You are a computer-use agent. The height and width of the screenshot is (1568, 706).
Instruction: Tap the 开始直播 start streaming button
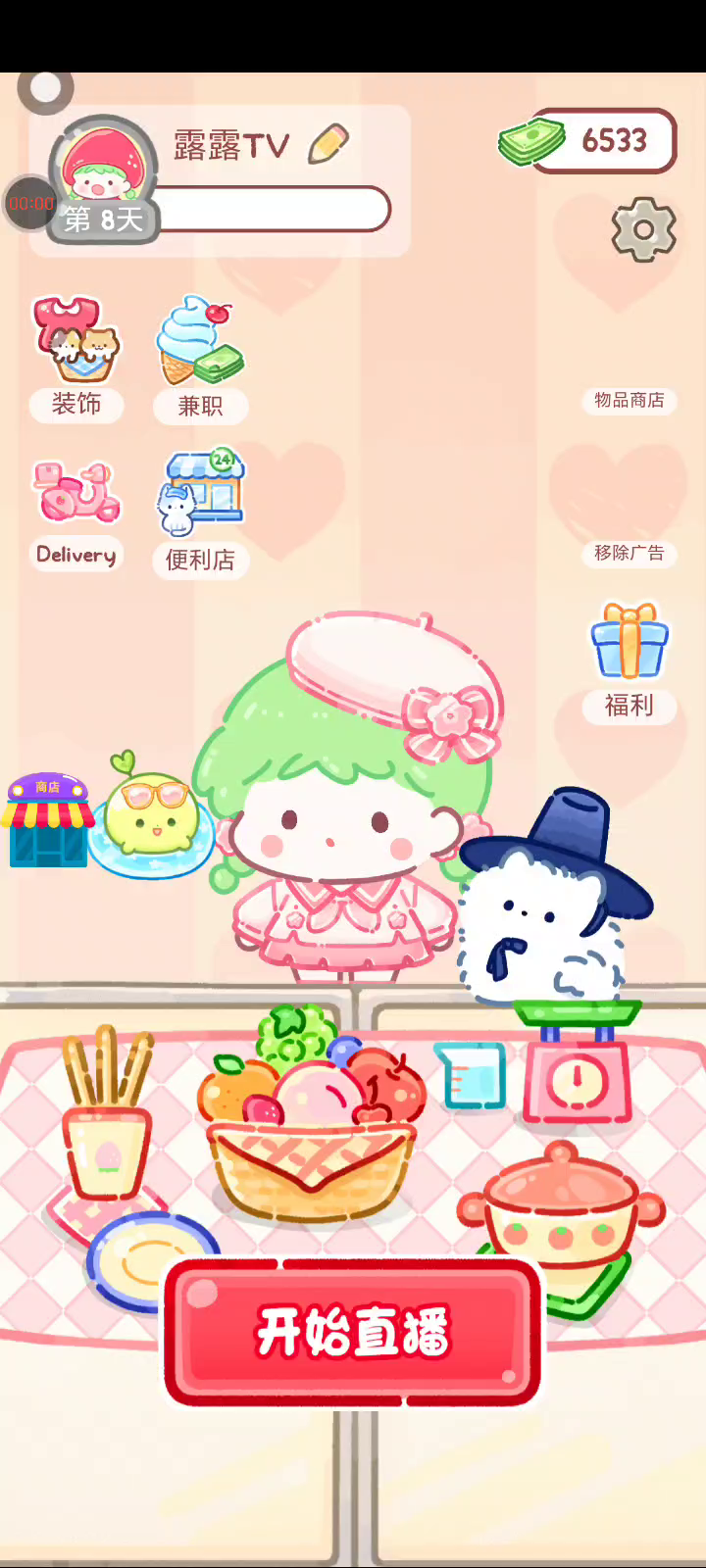pos(353,1331)
